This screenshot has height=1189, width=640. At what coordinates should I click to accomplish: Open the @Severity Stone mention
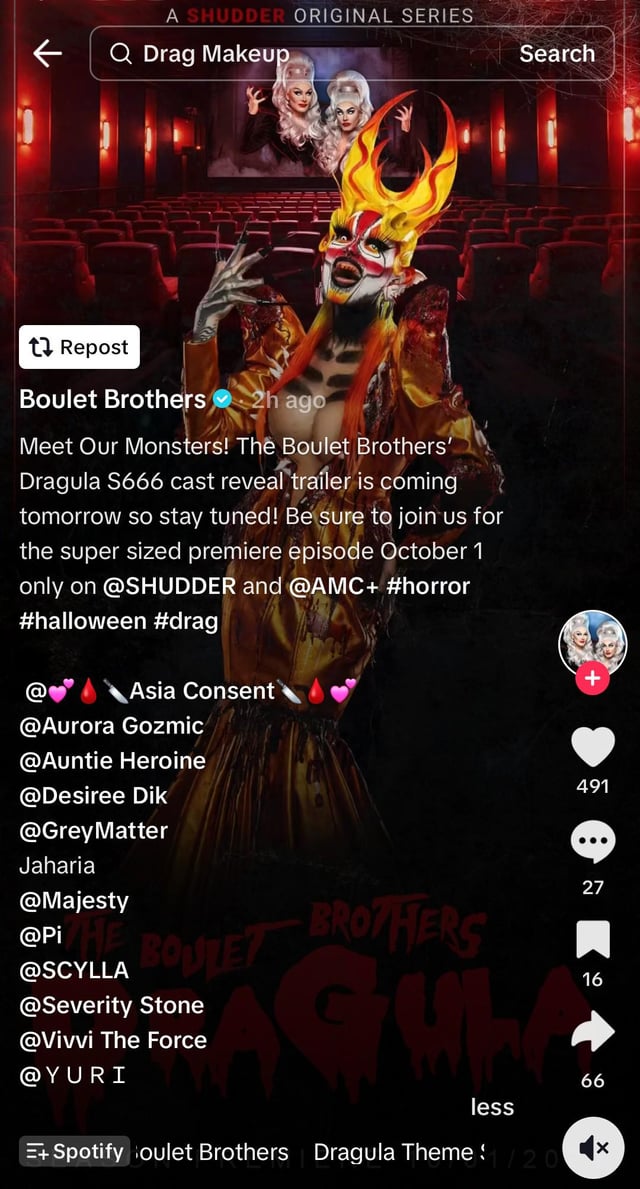click(x=111, y=1005)
